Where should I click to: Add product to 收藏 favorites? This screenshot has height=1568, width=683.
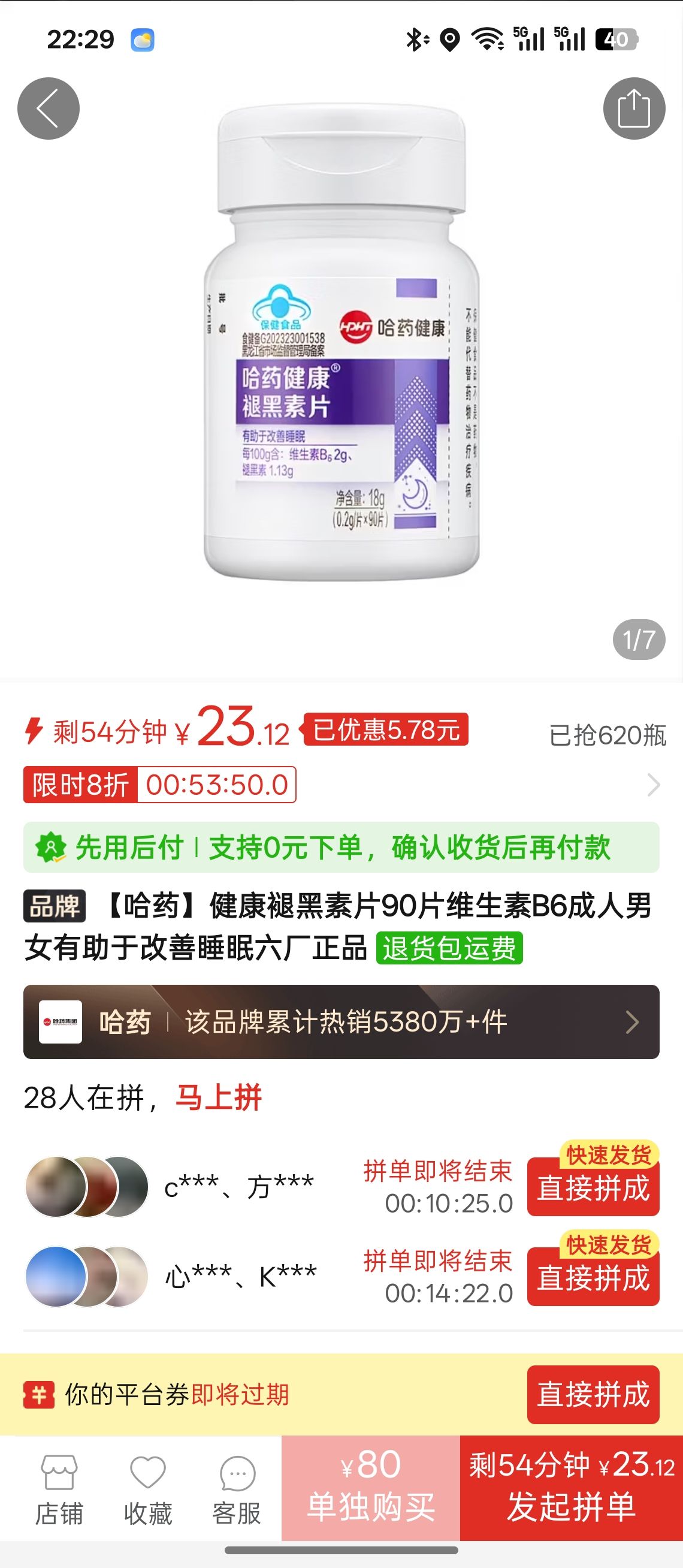[148, 1490]
